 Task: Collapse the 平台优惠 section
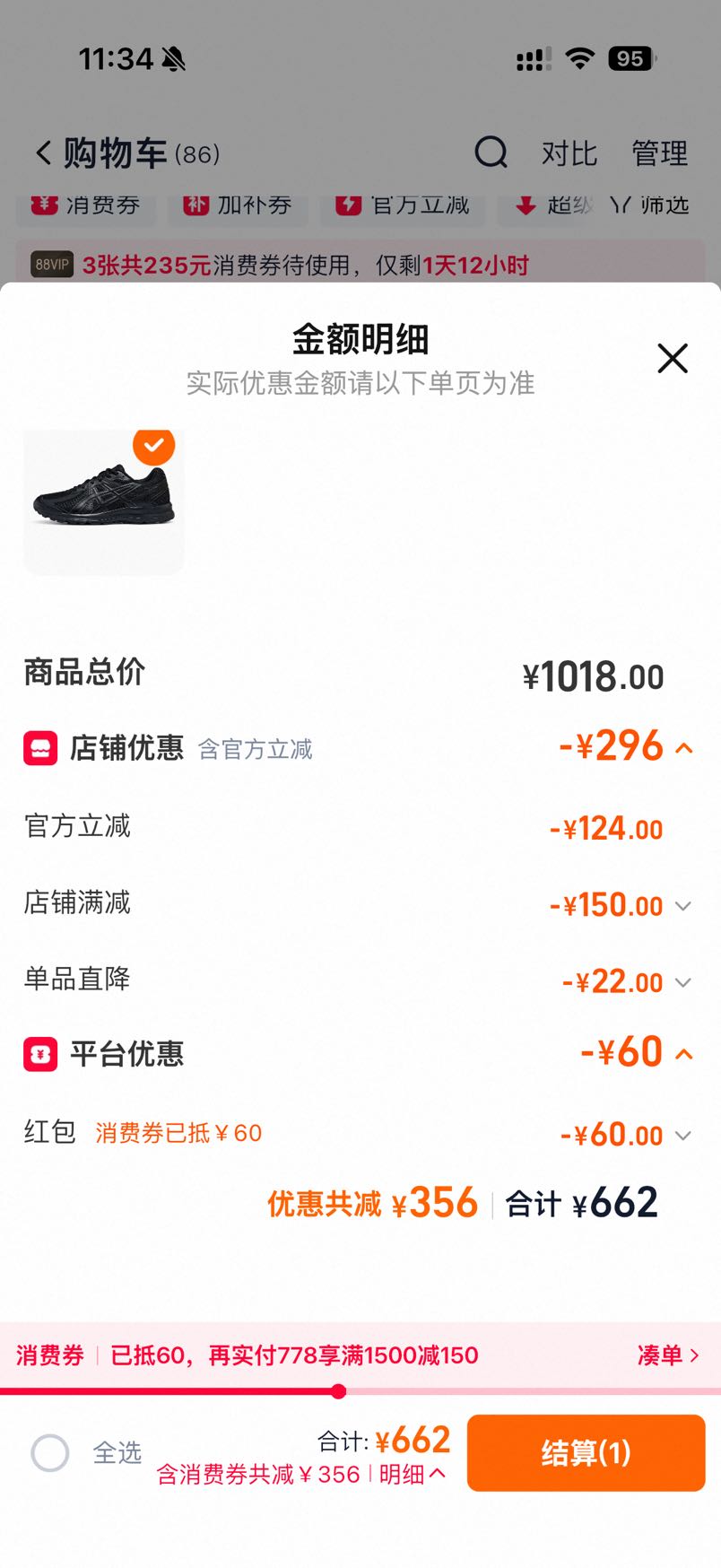pyautogui.click(x=684, y=1054)
